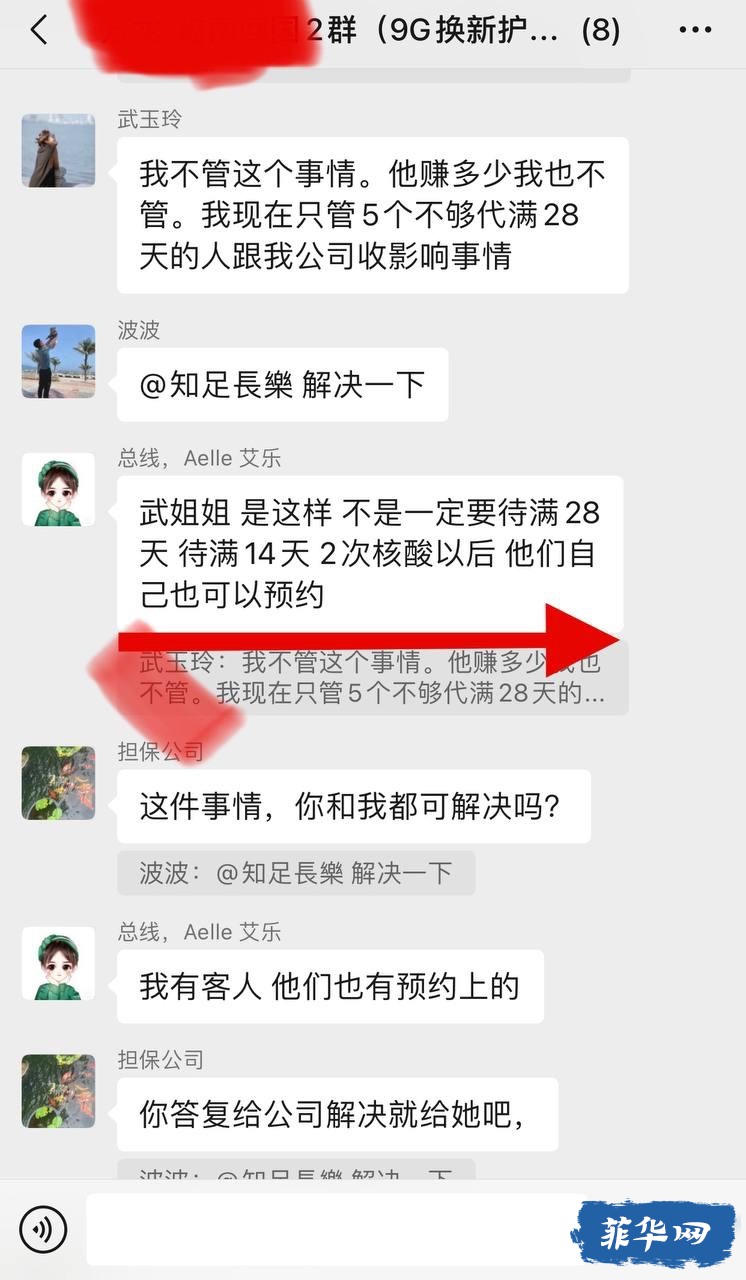Open 波波's profile avatar
The height and width of the screenshot is (1280, 746).
coord(58,361)
